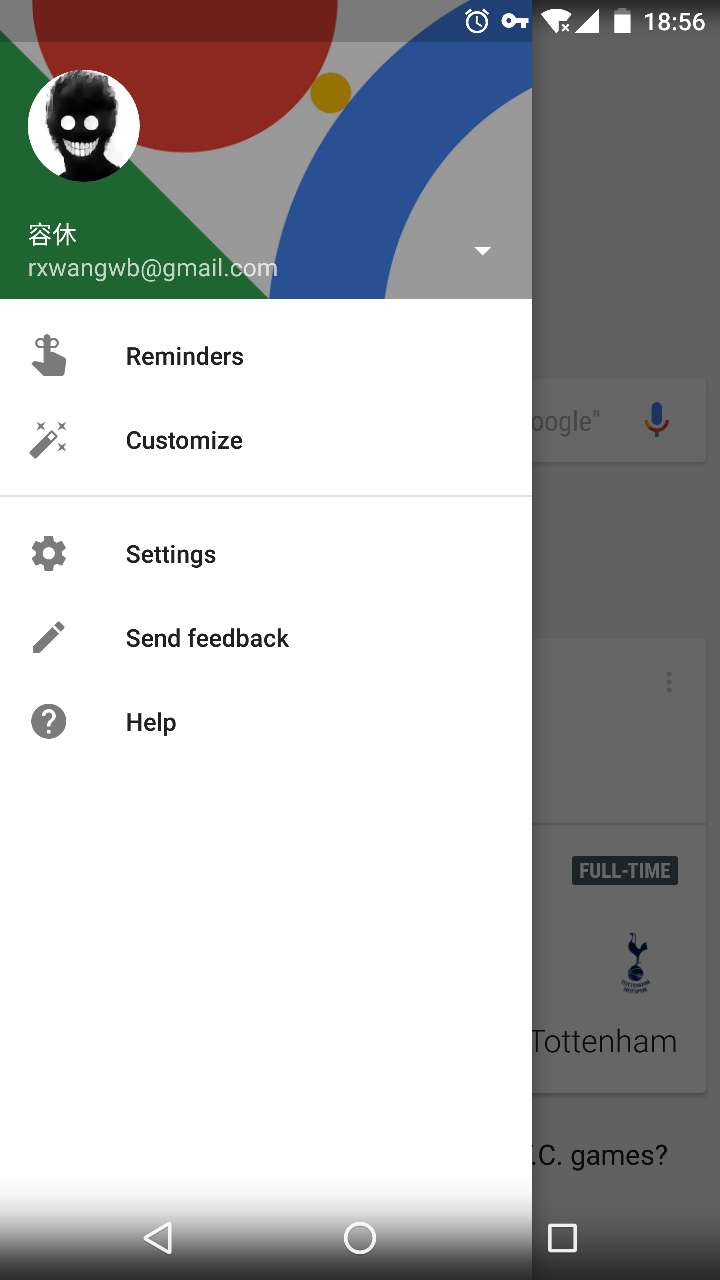Tap the profile avatar picture

click(84, 126)
